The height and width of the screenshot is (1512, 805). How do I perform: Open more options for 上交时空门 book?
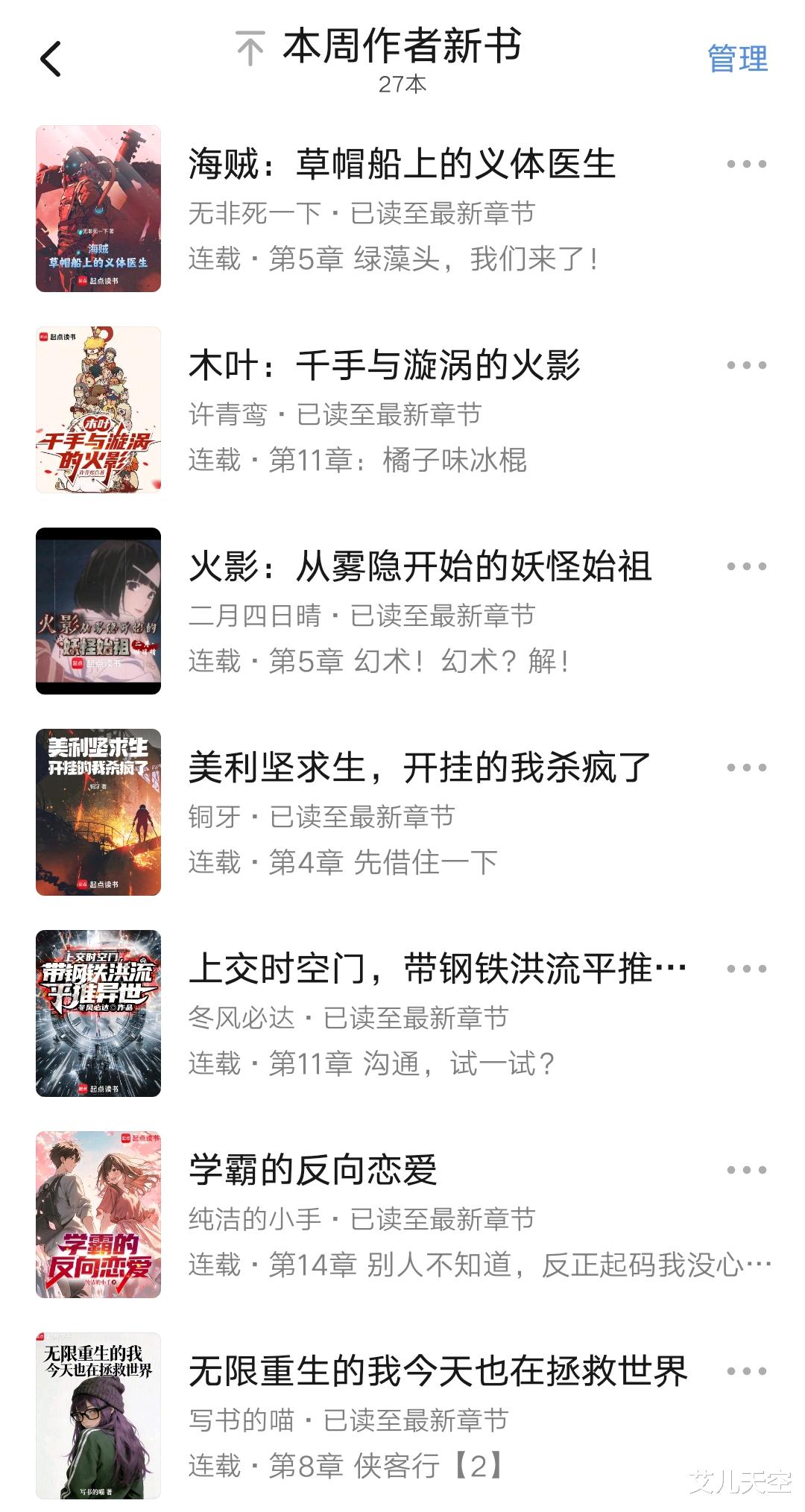point(746,969)
